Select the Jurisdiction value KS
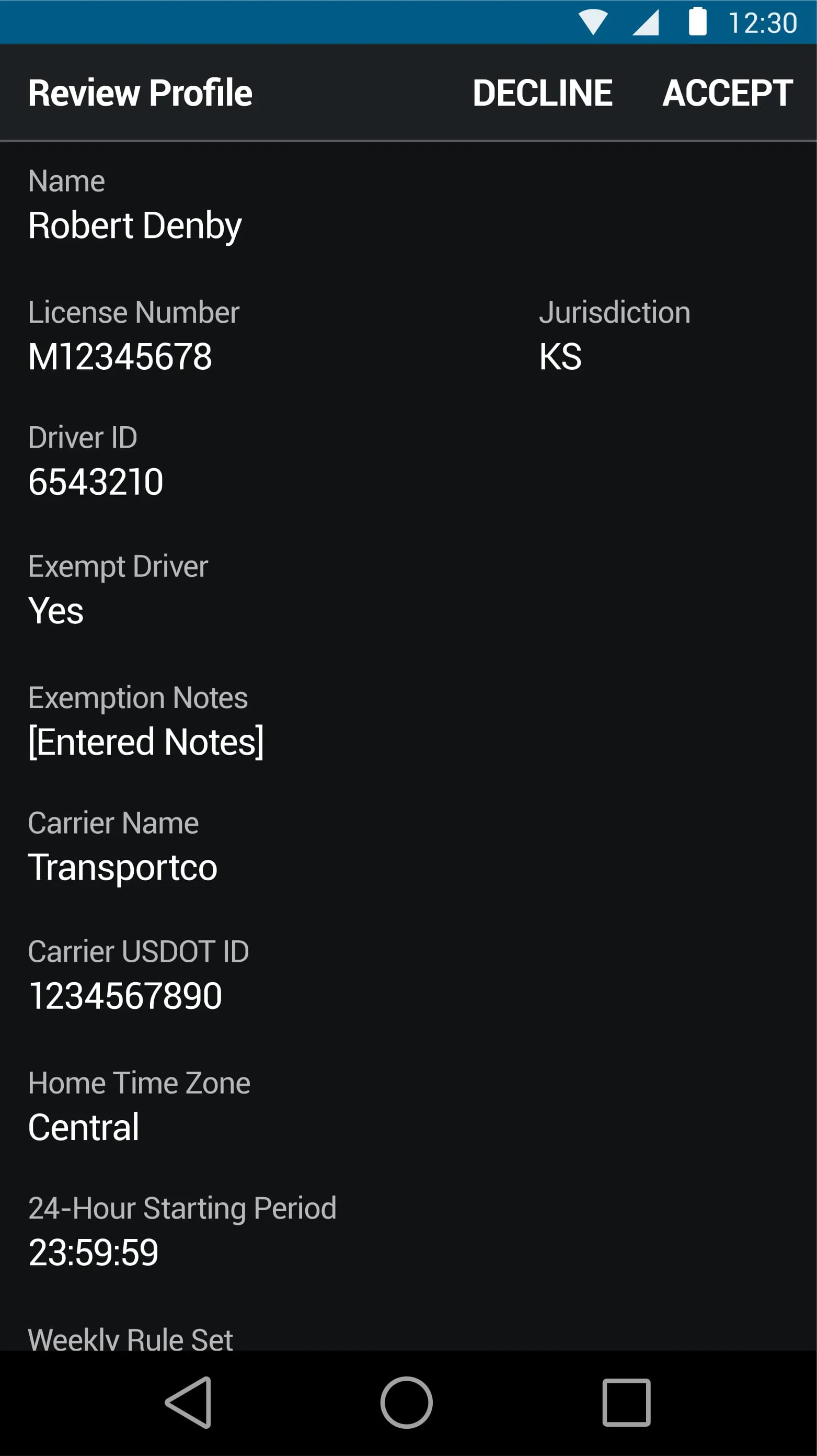This screenshot has height=1456, width=817. pyautogui.click(x=560, y=356)
